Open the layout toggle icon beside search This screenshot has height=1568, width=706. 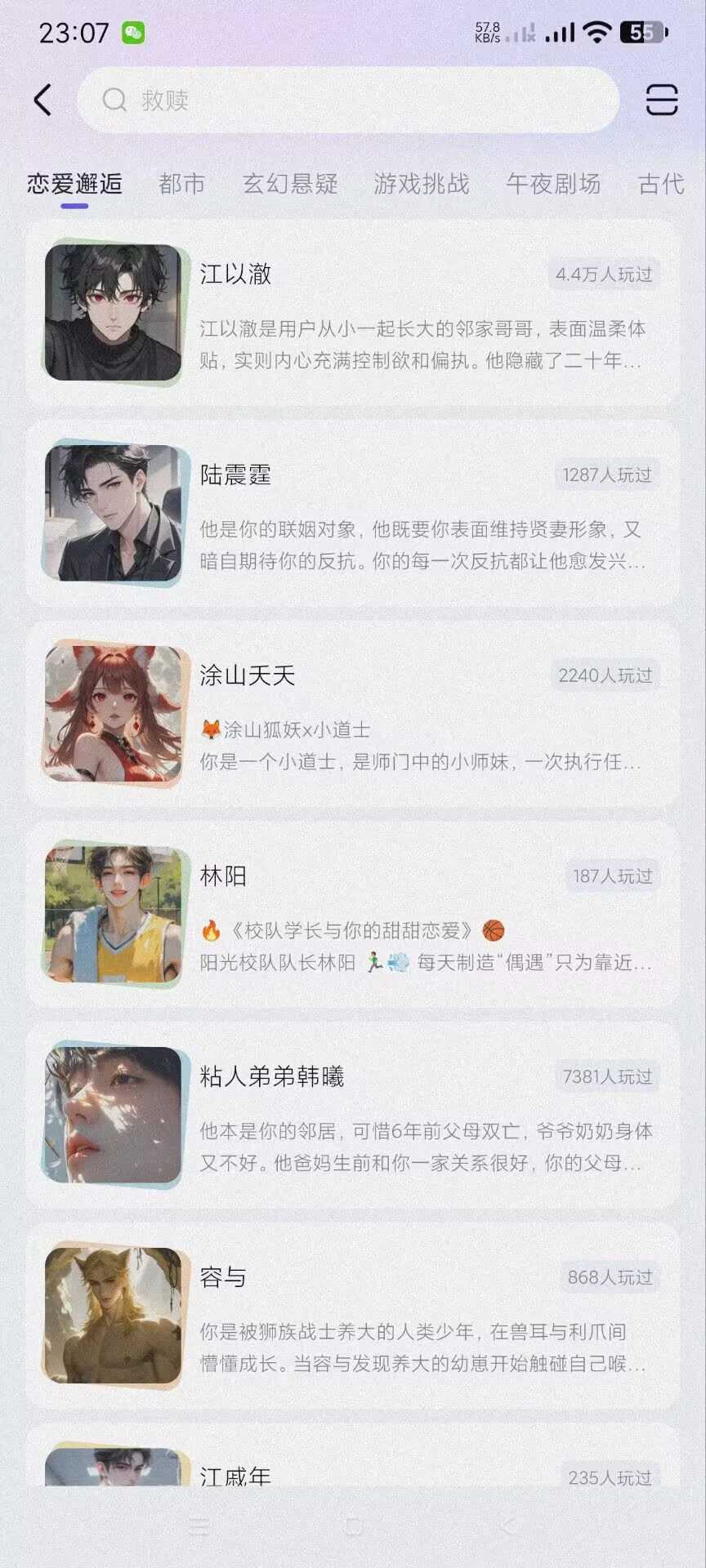pos(661,100)
